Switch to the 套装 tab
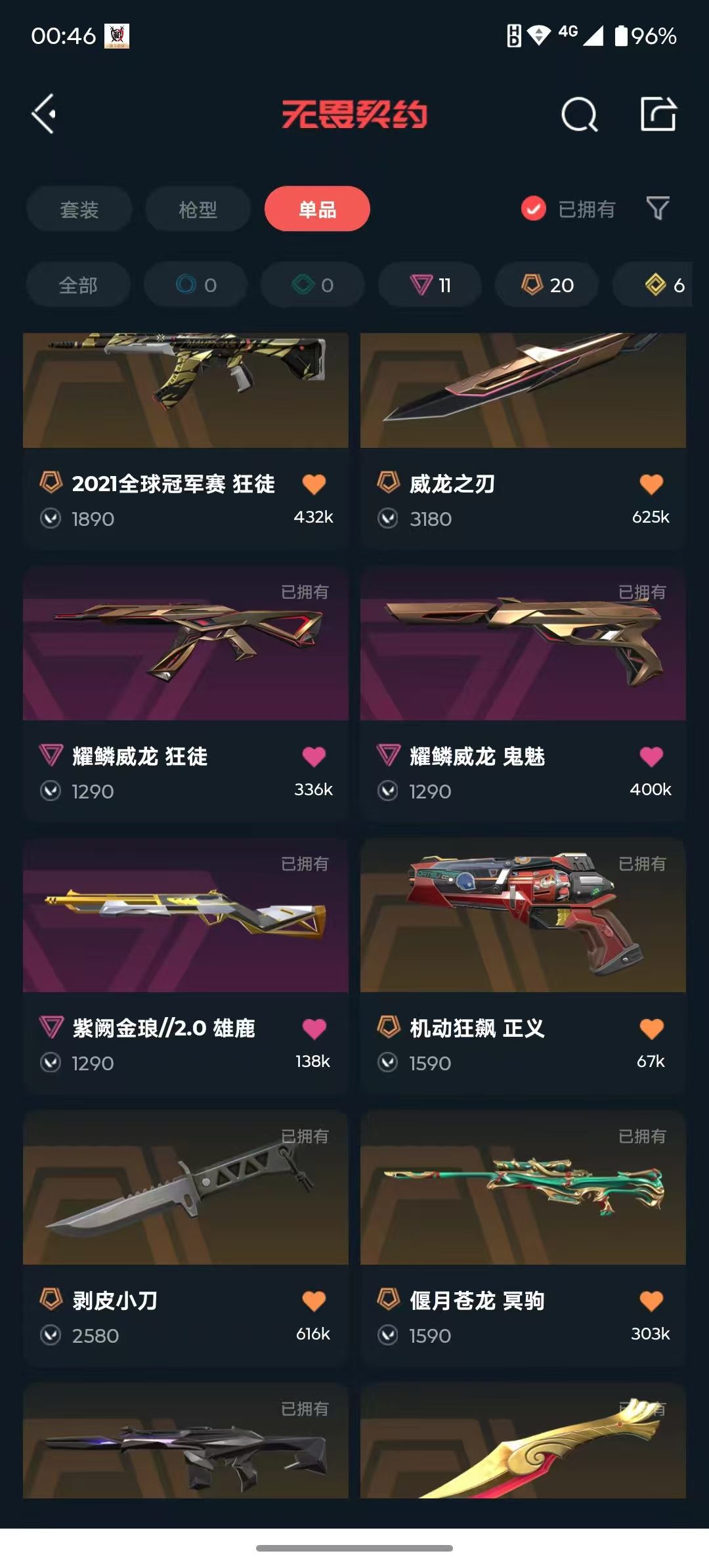Image resolution: width=709 pixels, height=1568 pixels. (x=79, y=209)
